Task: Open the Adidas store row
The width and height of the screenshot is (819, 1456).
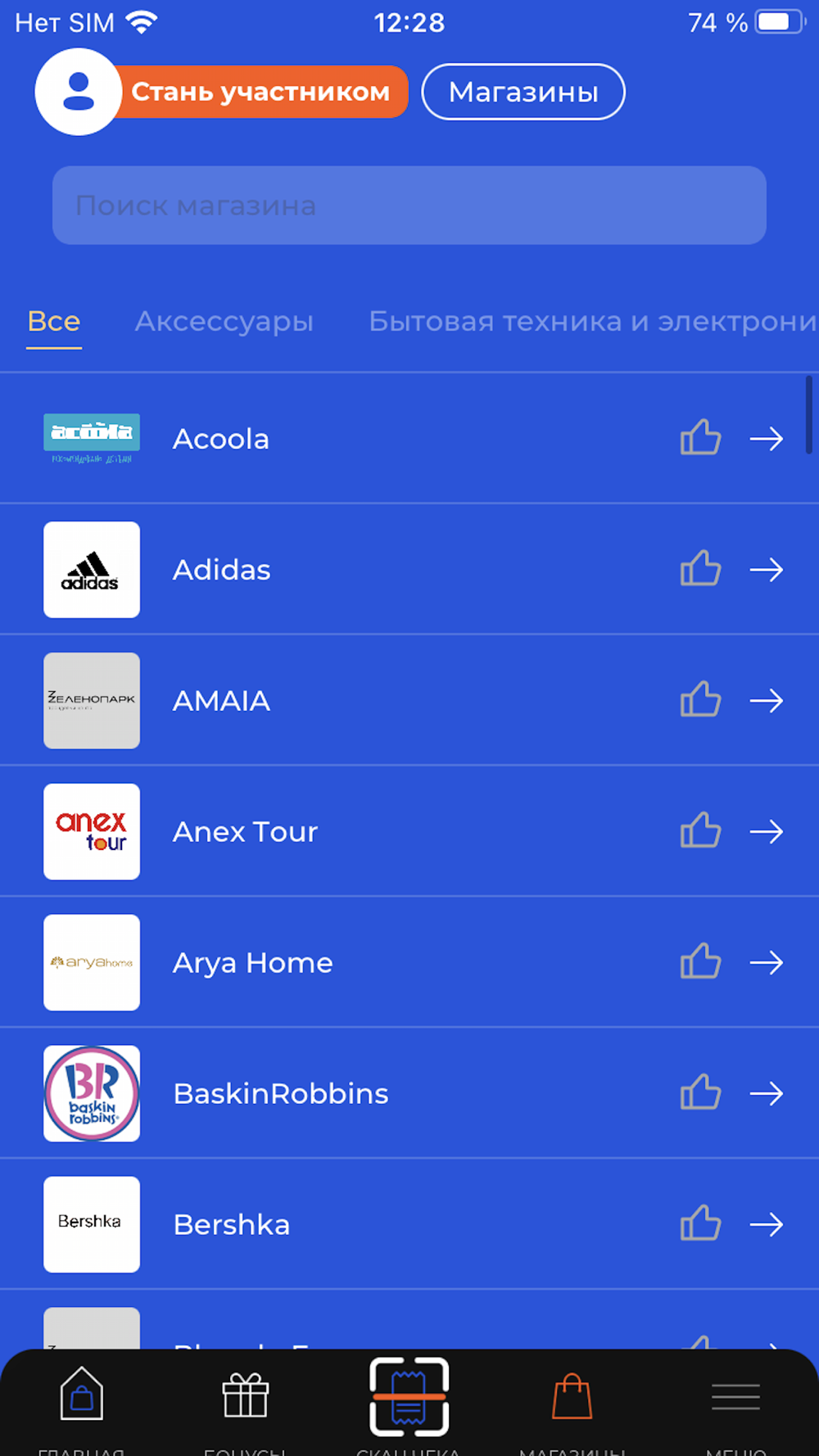Action: click(409, 569)
